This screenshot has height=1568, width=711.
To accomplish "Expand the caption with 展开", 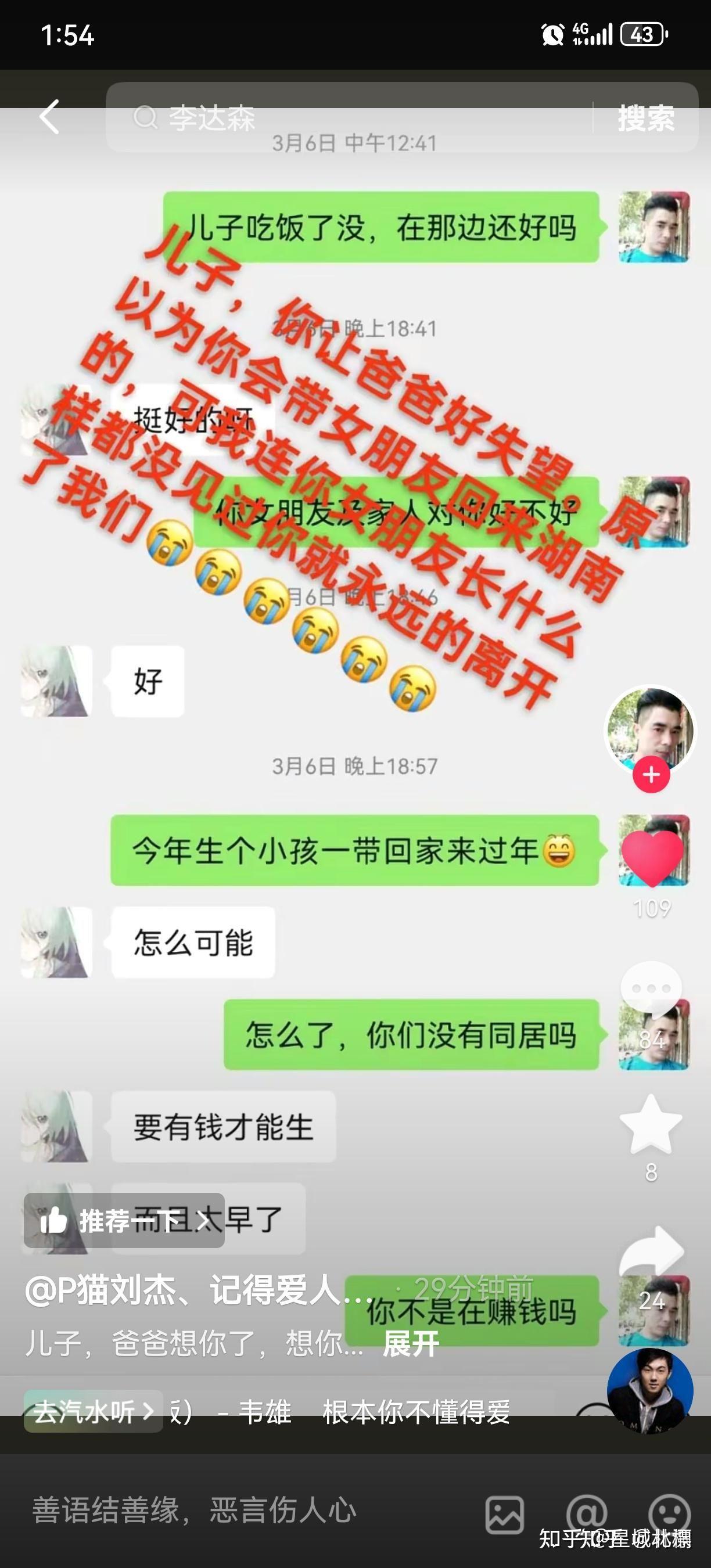I will [x=410, y=1344].
